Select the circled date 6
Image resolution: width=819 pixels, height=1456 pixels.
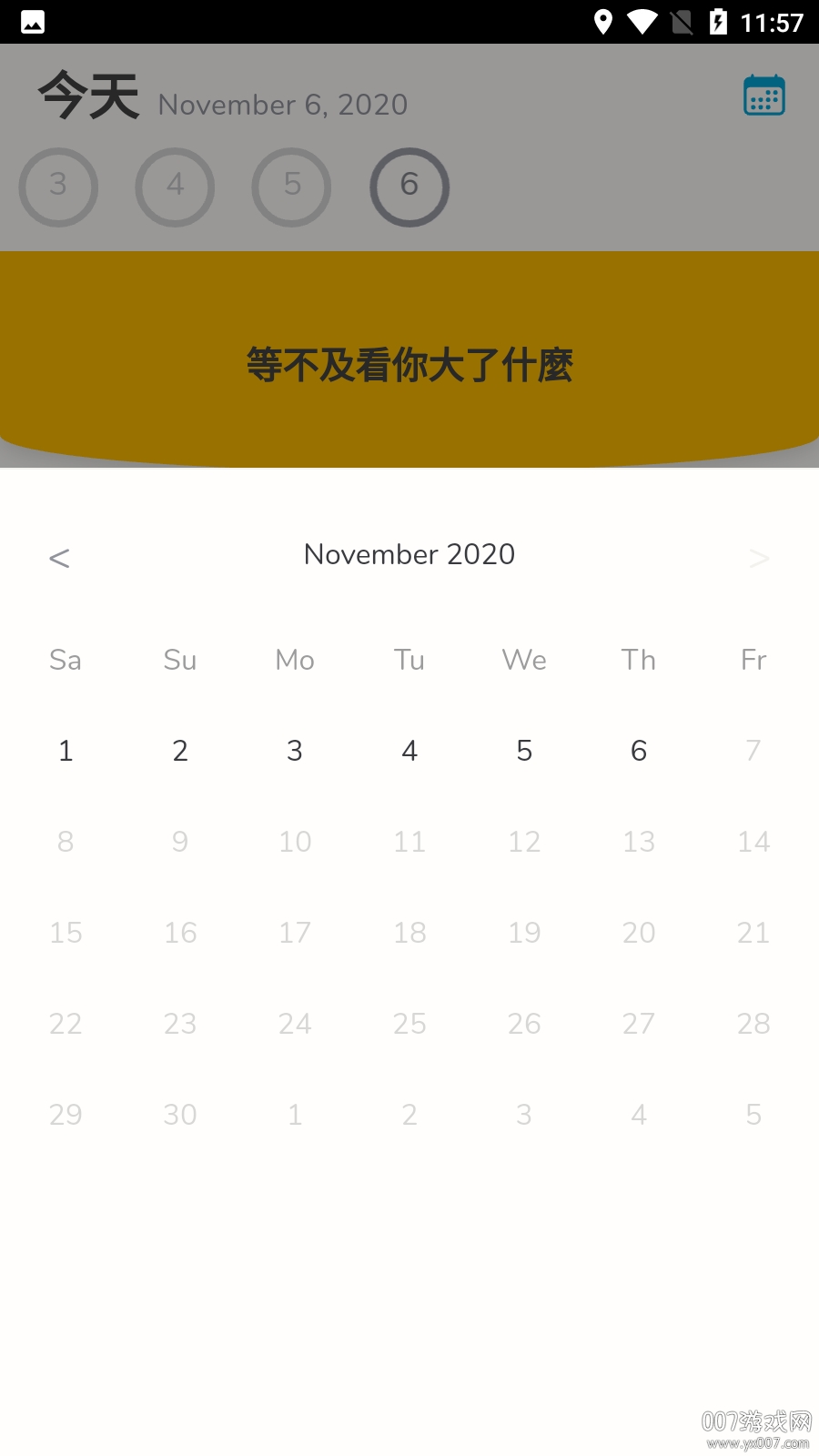click(409, 187)
